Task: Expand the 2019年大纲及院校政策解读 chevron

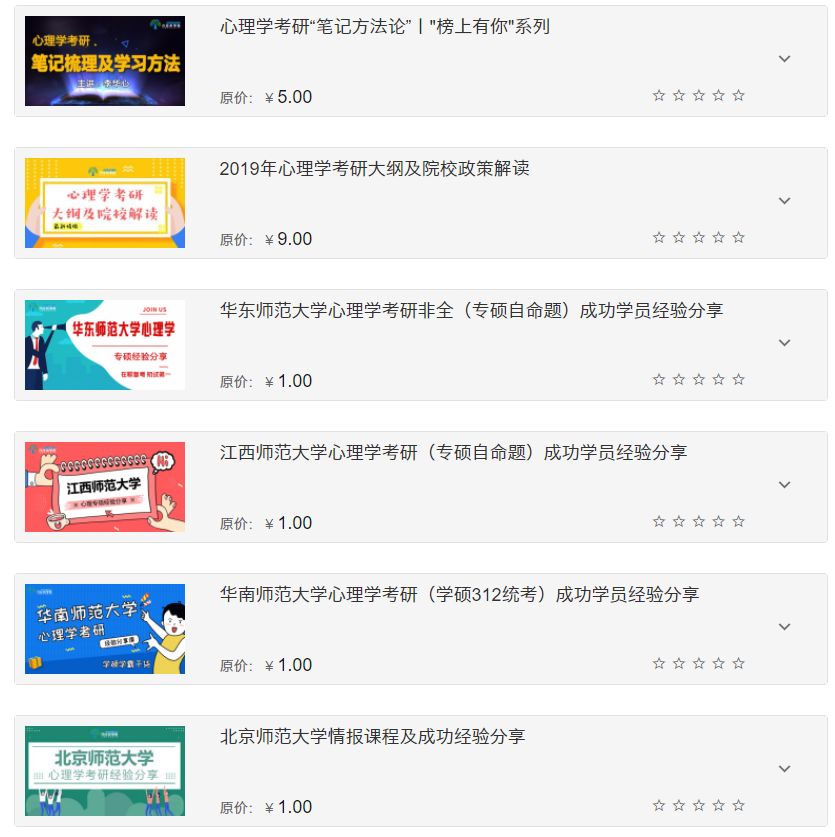Action: click(785, 201)
